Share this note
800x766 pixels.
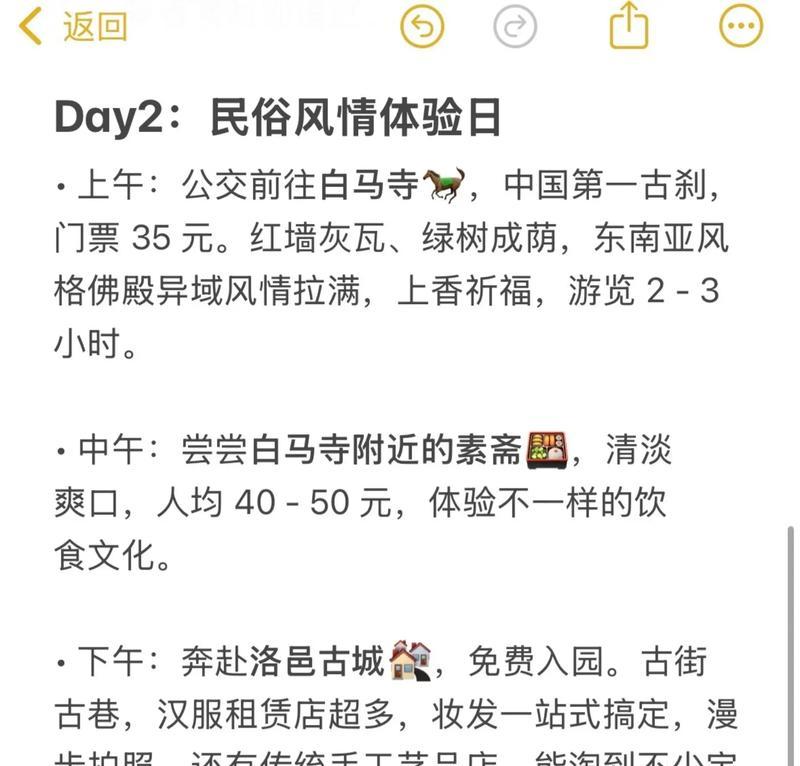629,26
